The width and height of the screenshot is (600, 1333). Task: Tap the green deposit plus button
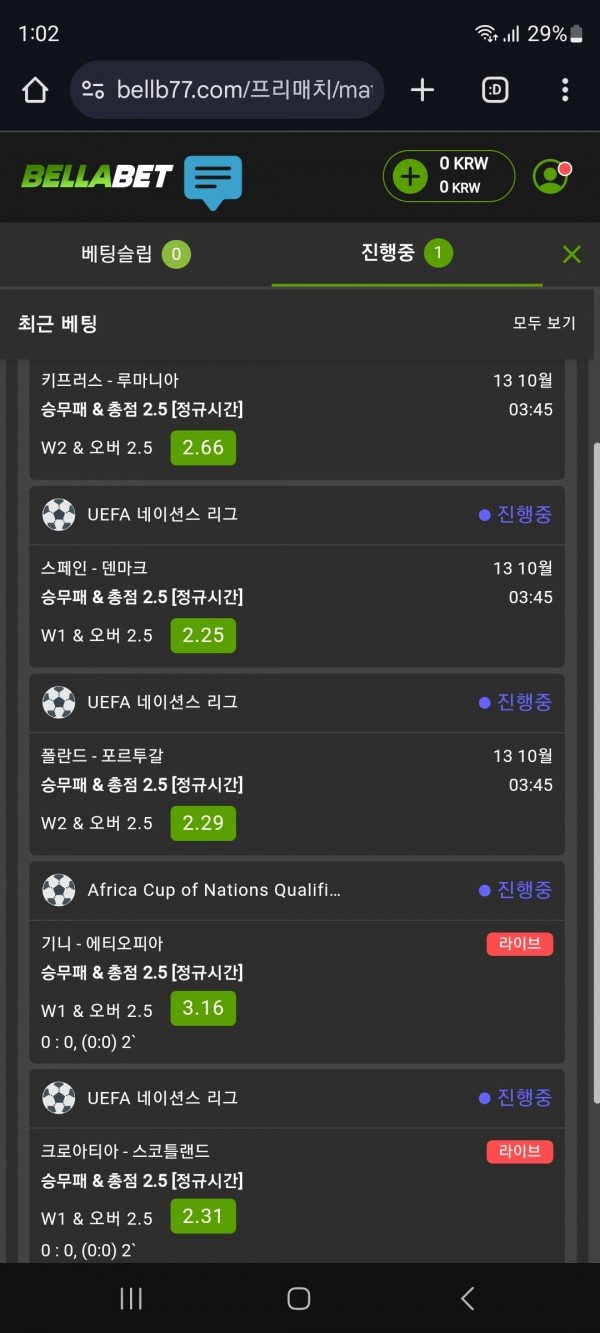coord(409,178)
